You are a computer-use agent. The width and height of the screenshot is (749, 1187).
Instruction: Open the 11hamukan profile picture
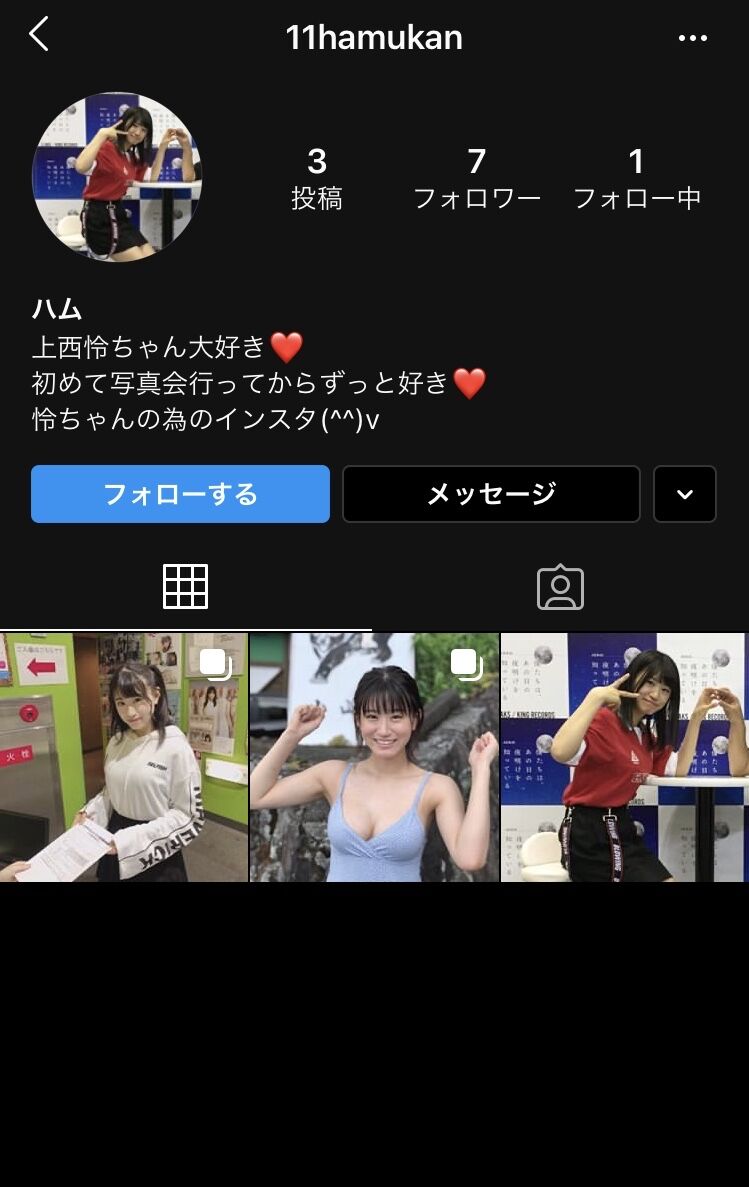[x=117, y=177]
